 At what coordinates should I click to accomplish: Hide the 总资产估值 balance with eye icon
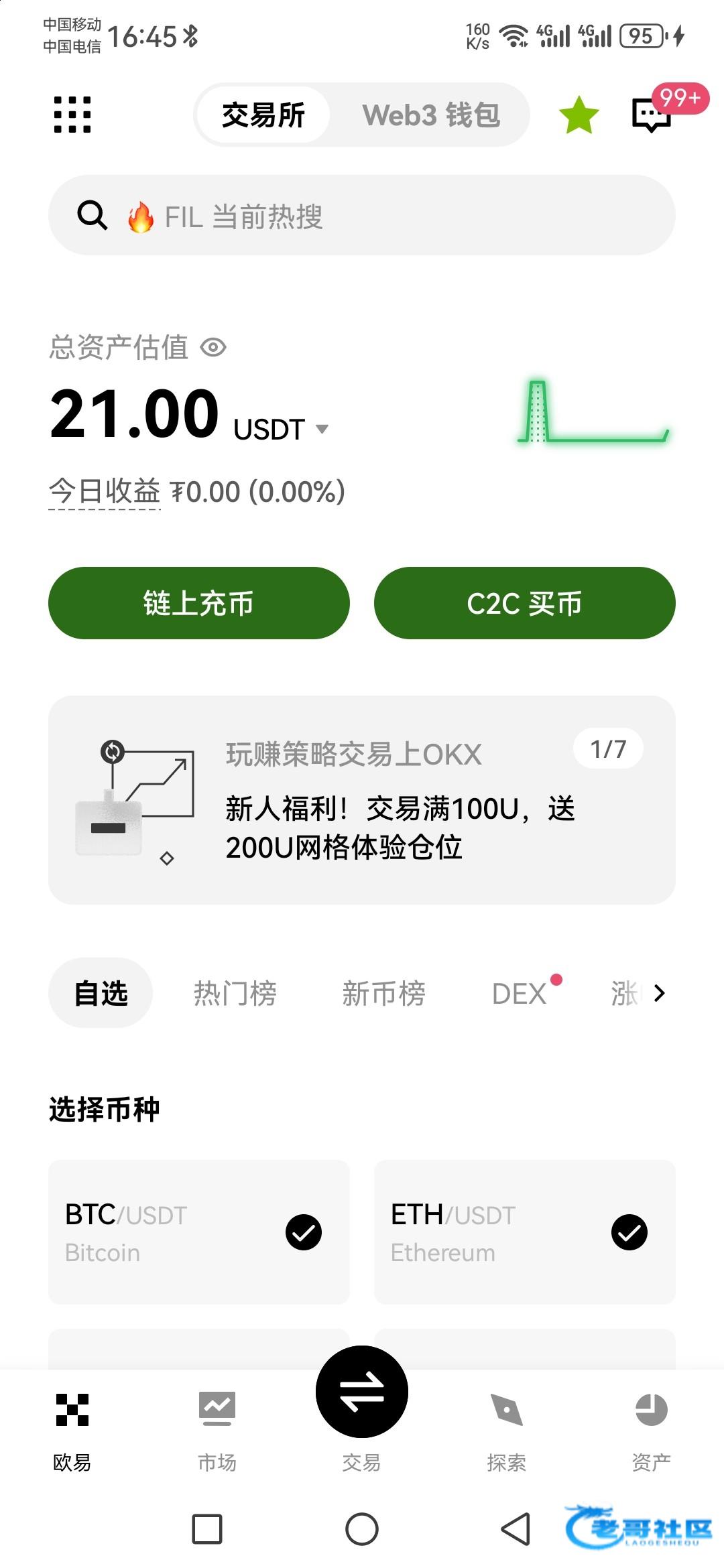pos(214,348)
